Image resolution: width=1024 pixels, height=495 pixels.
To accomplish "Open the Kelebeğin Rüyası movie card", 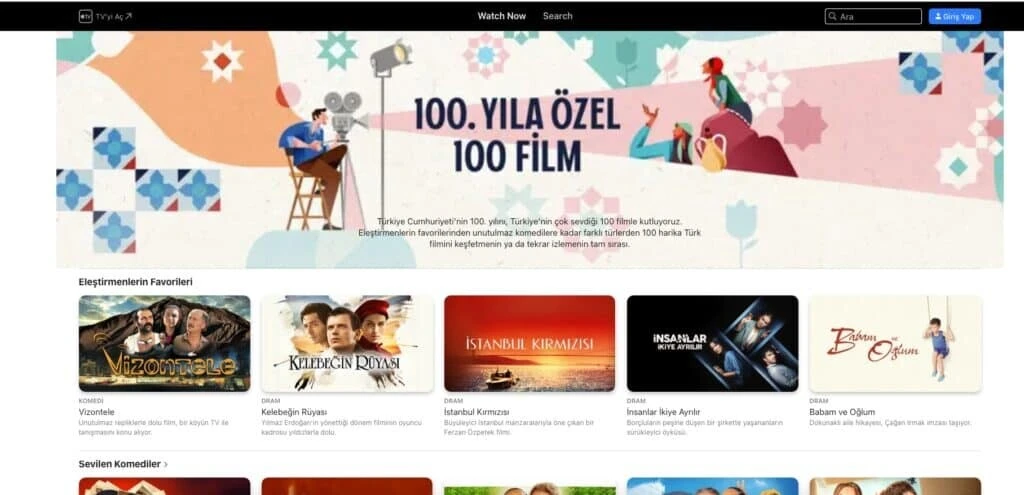I will coord(347,343).
